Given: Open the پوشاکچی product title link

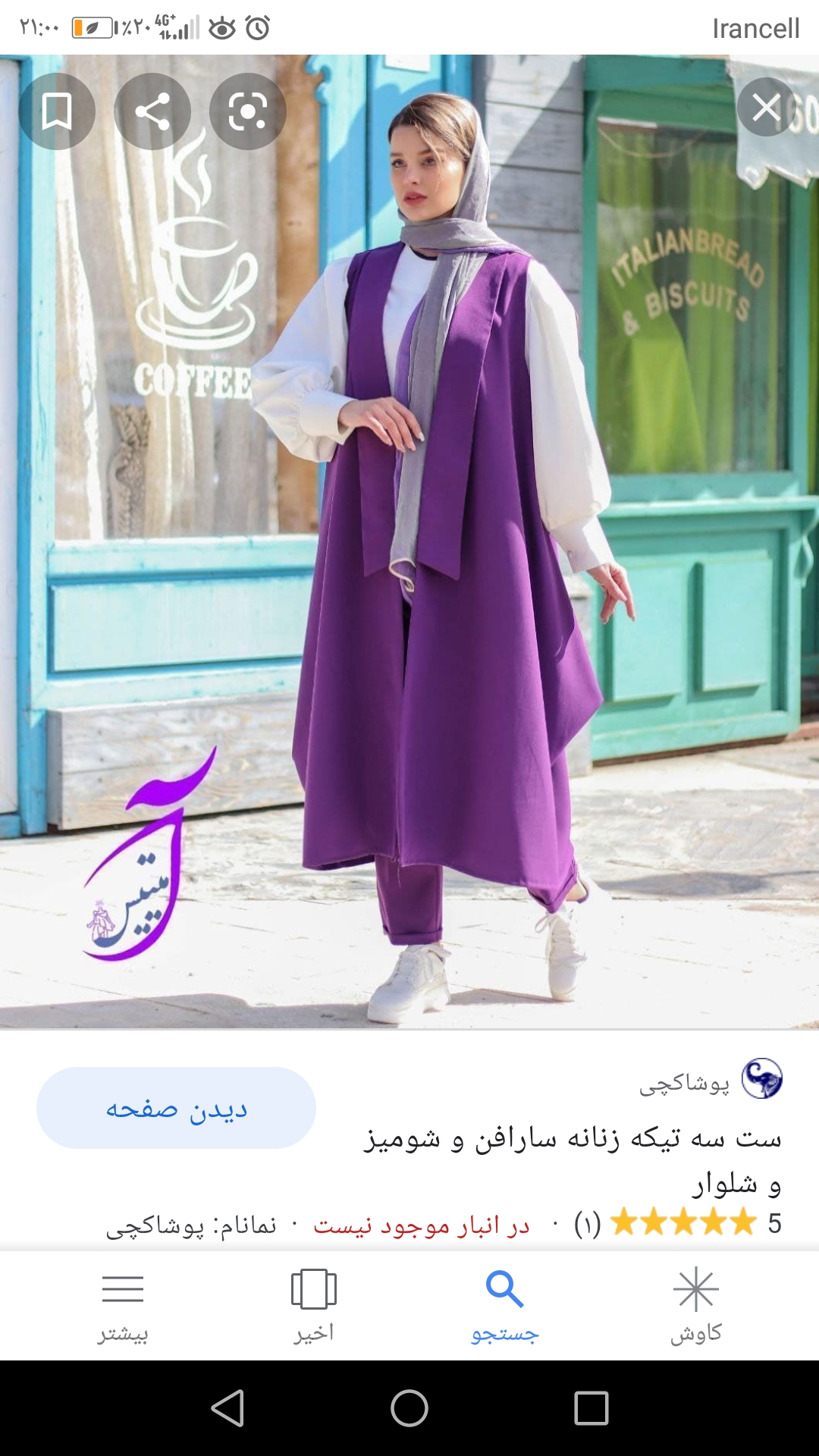Looking at the screenshot, I should point(573,1159).
